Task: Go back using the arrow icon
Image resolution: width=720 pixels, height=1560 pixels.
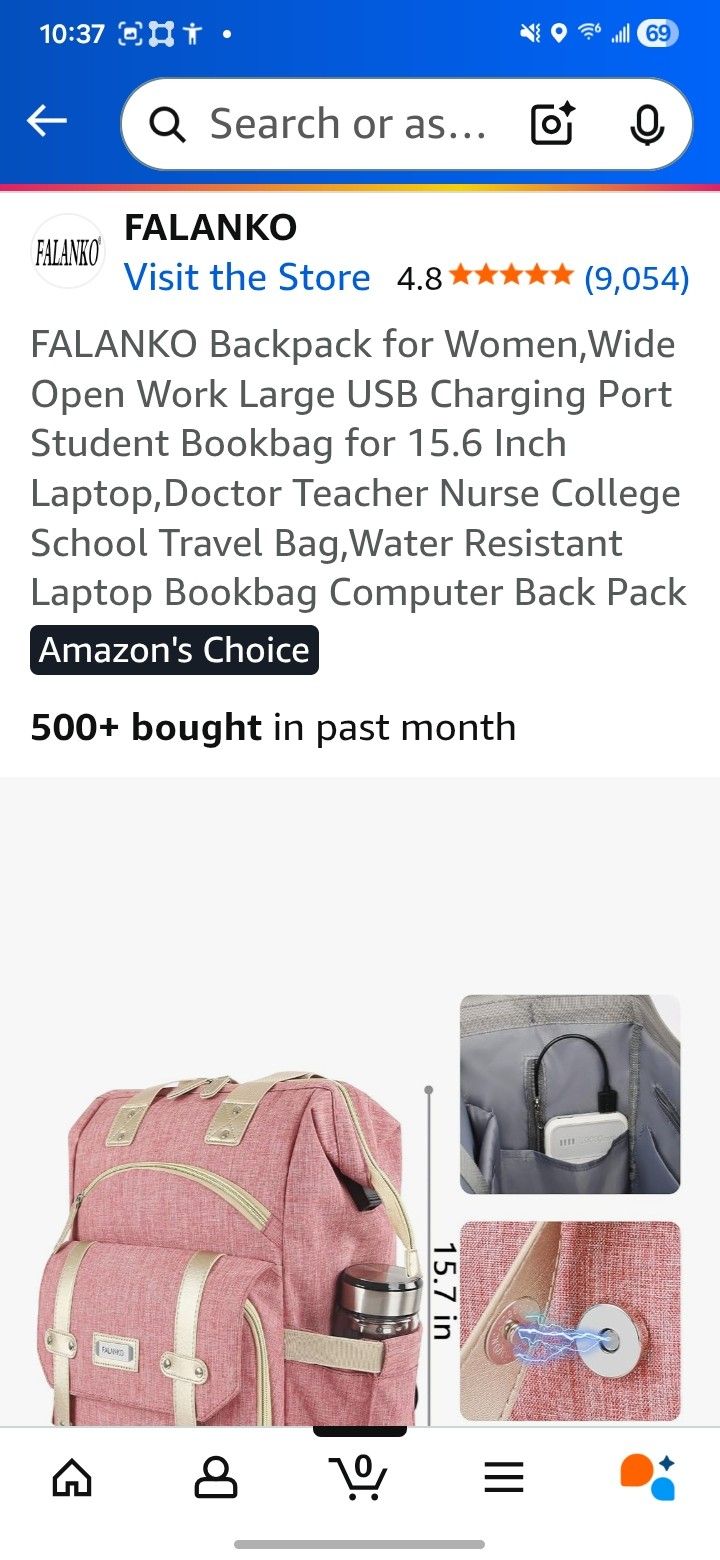Action: click(x=46, y=122)
